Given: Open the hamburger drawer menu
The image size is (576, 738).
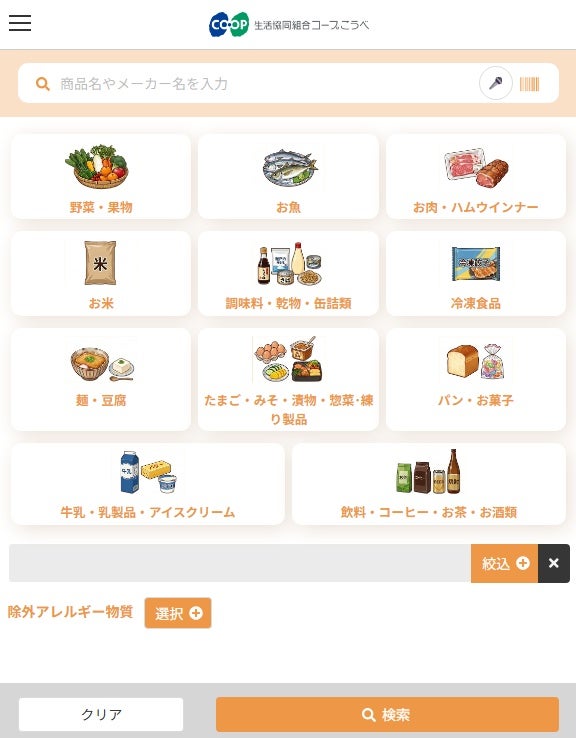Looking at the screenshot, I should click(x=20, y=23).
